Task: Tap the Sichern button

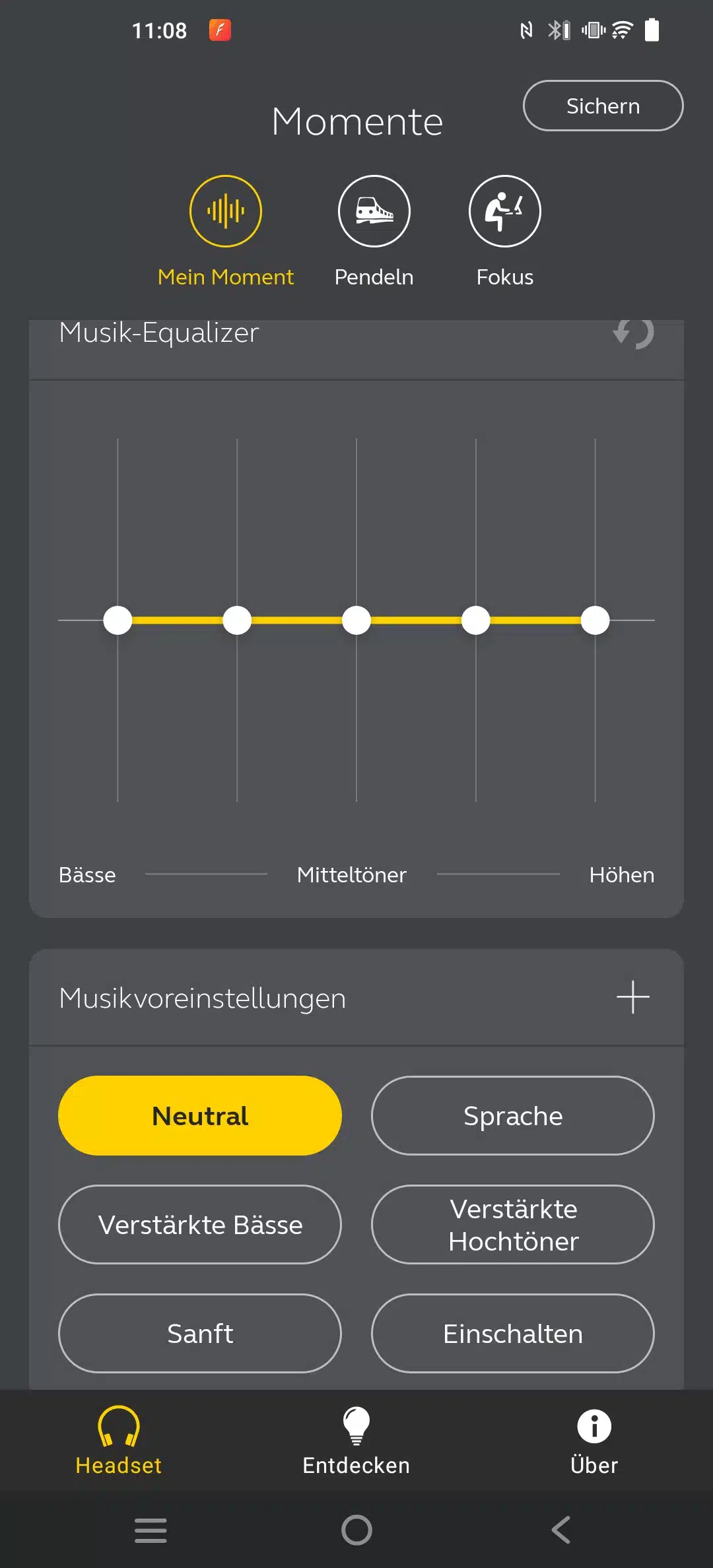Action: pyautogui.click(x=603, y=106)
